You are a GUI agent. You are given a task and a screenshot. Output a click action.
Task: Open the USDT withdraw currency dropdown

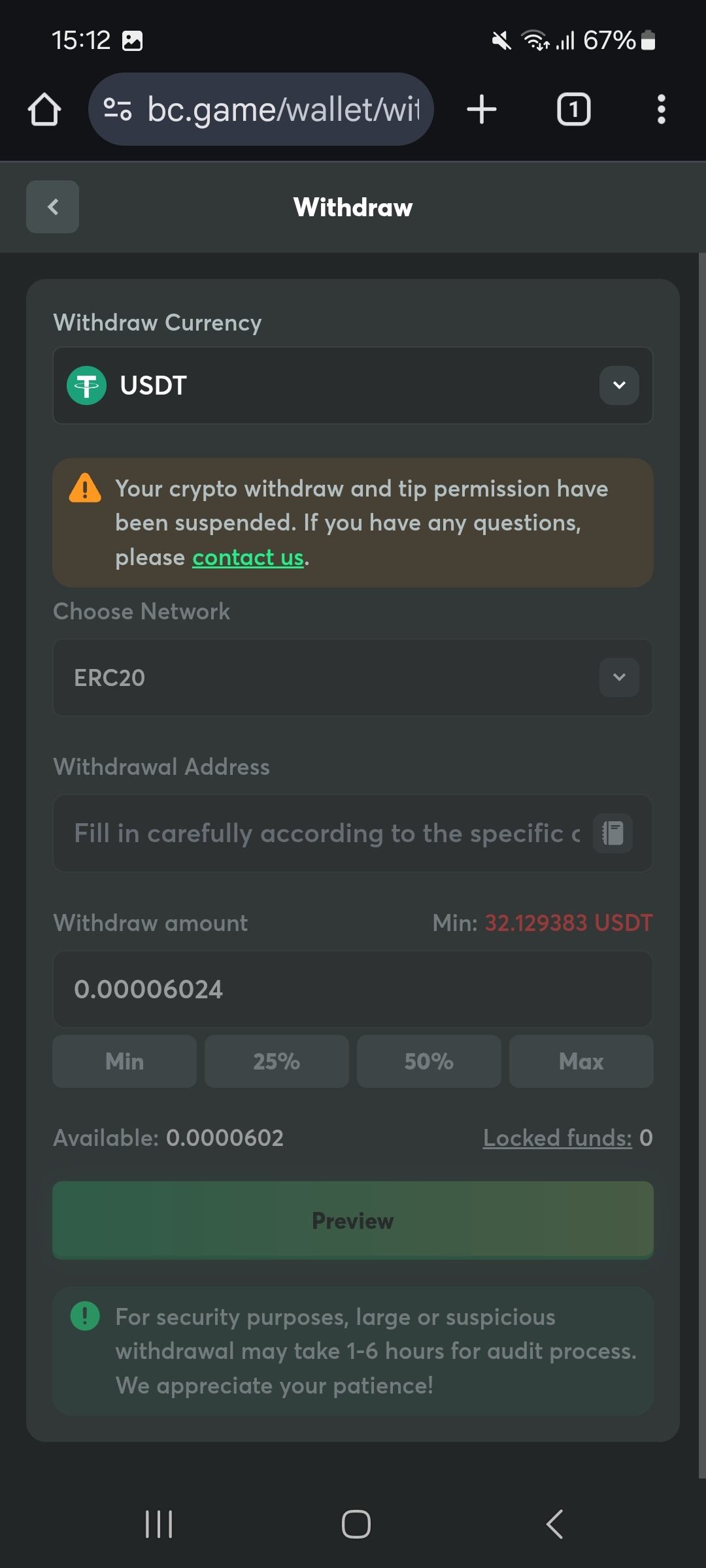tap(353, 385)
